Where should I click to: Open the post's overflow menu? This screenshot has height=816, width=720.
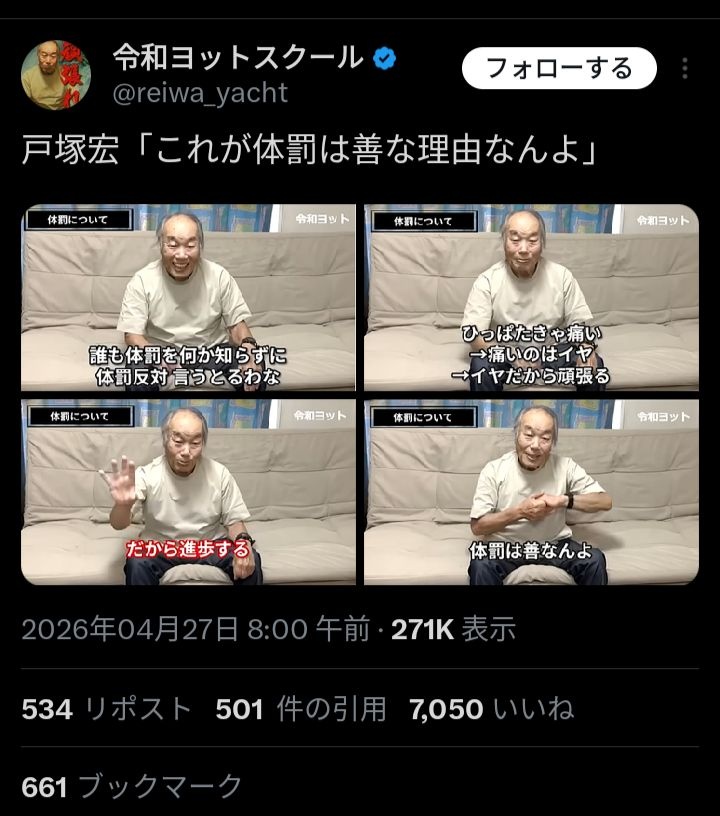(685, 68)
